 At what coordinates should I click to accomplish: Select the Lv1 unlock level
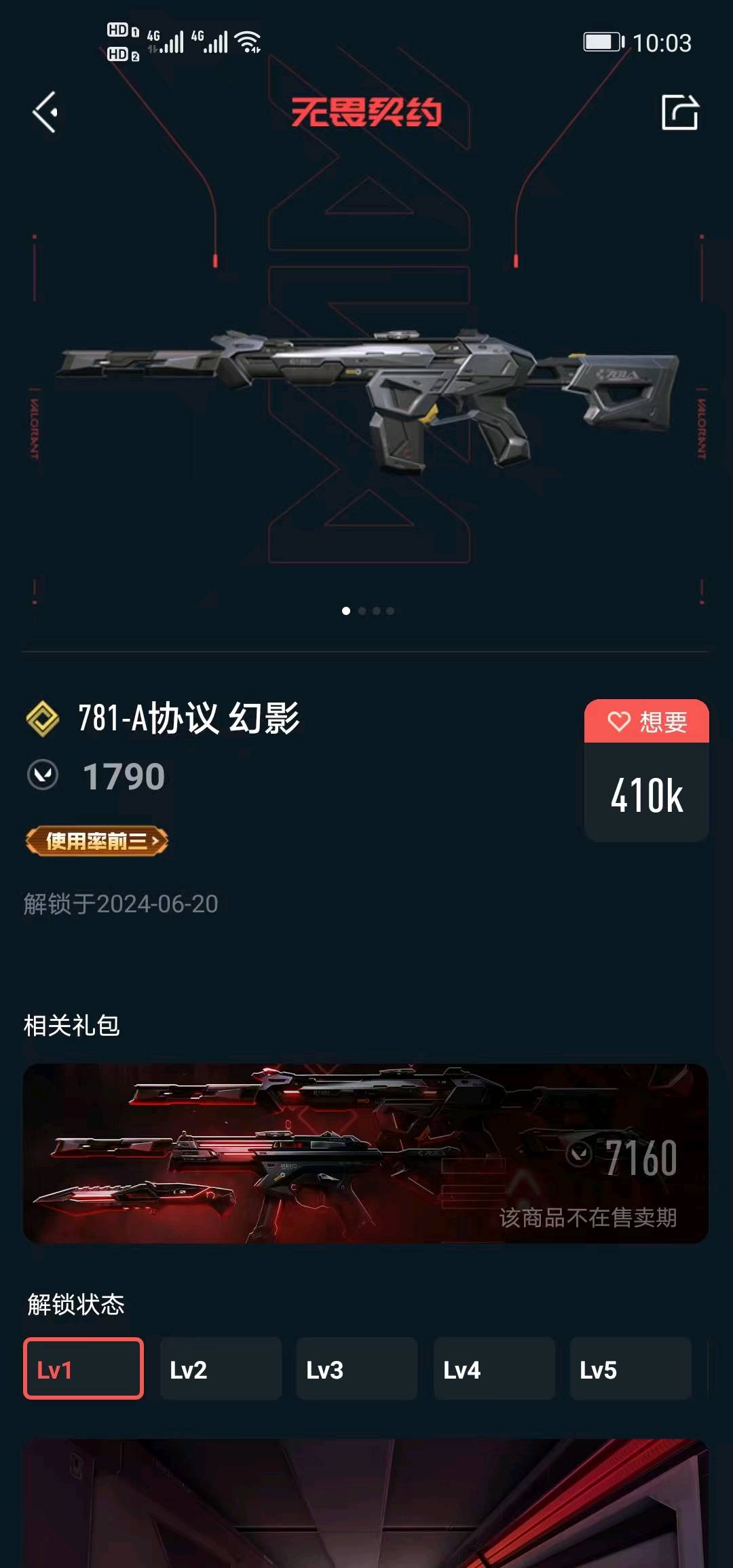[83, 1368]
